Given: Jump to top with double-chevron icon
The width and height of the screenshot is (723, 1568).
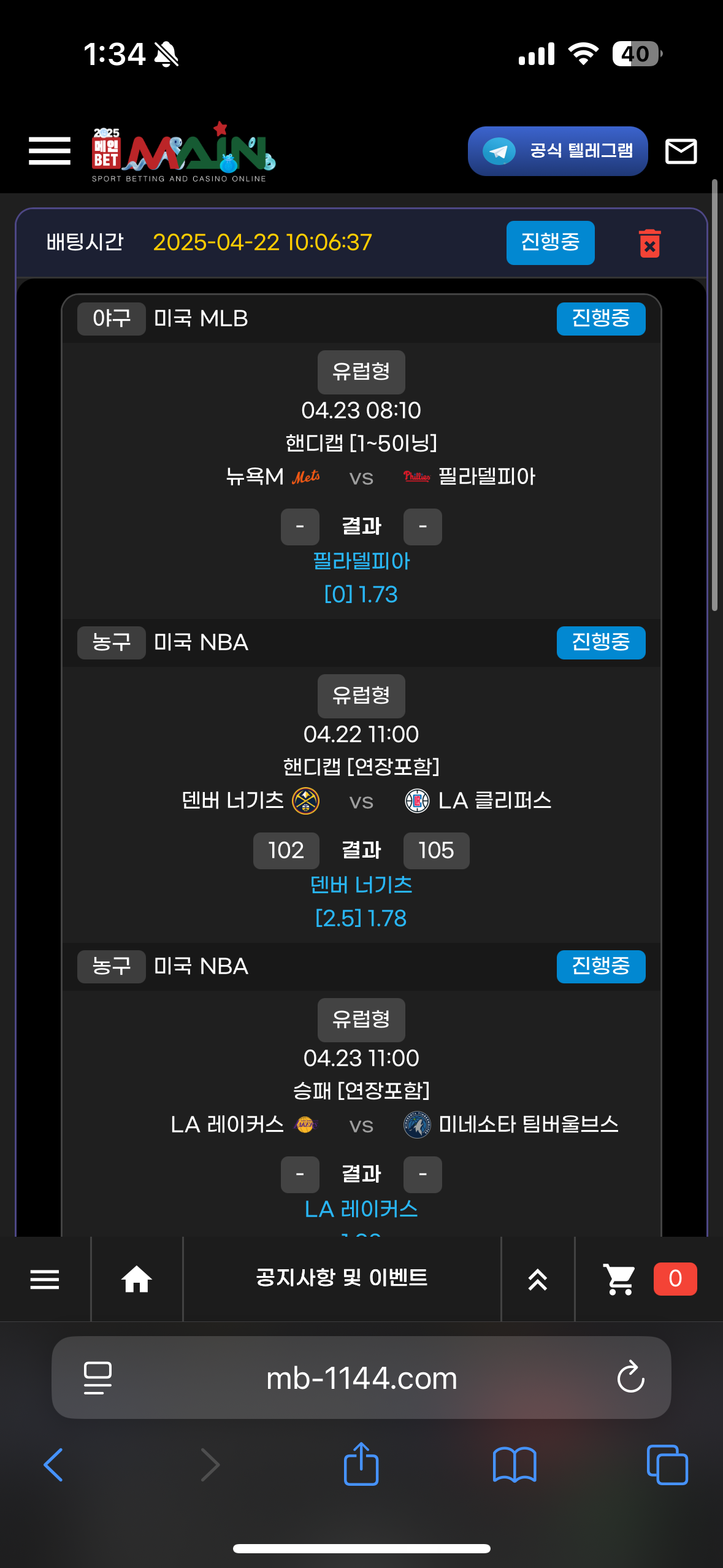Looking at the screenshot, I should click(538, 1280).
